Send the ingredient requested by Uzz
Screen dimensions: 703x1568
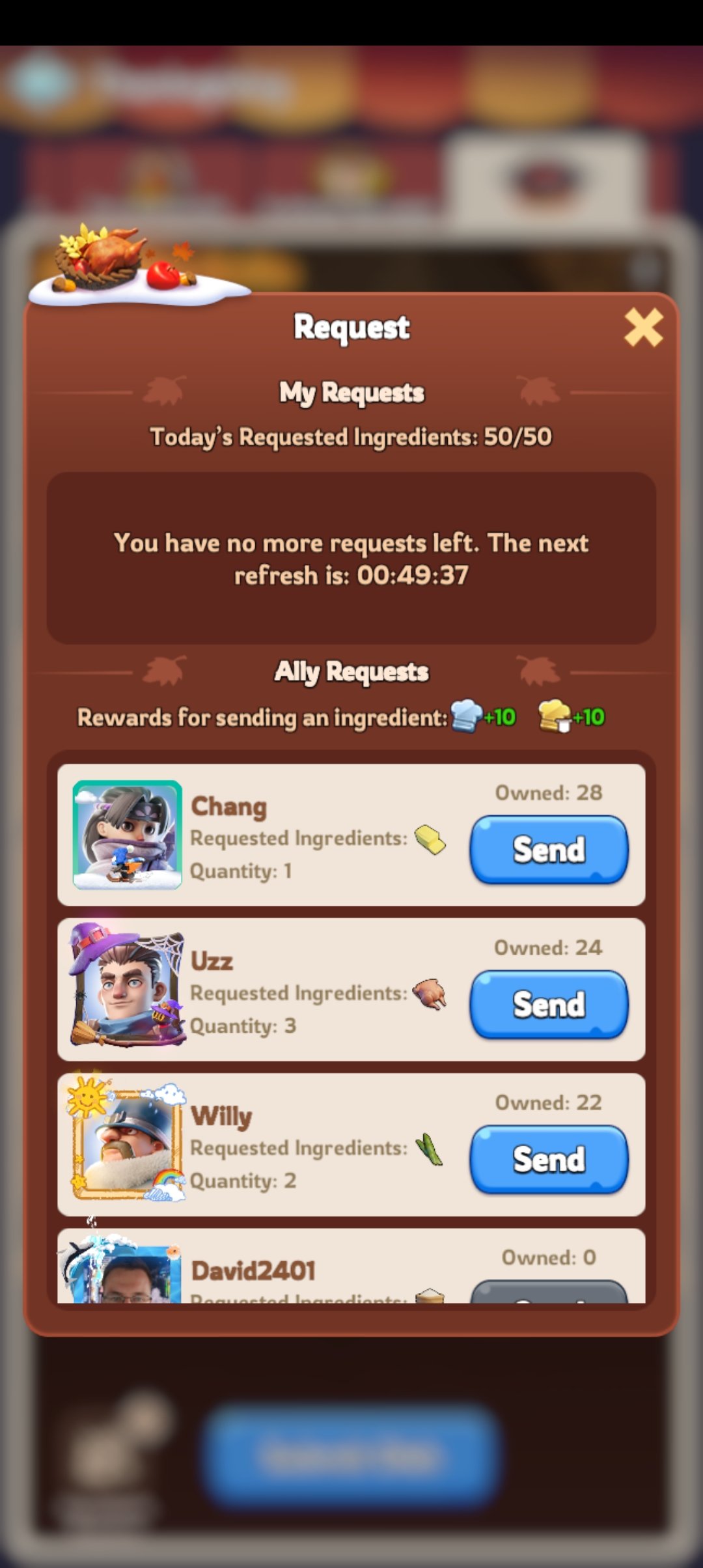point(549,1004)
